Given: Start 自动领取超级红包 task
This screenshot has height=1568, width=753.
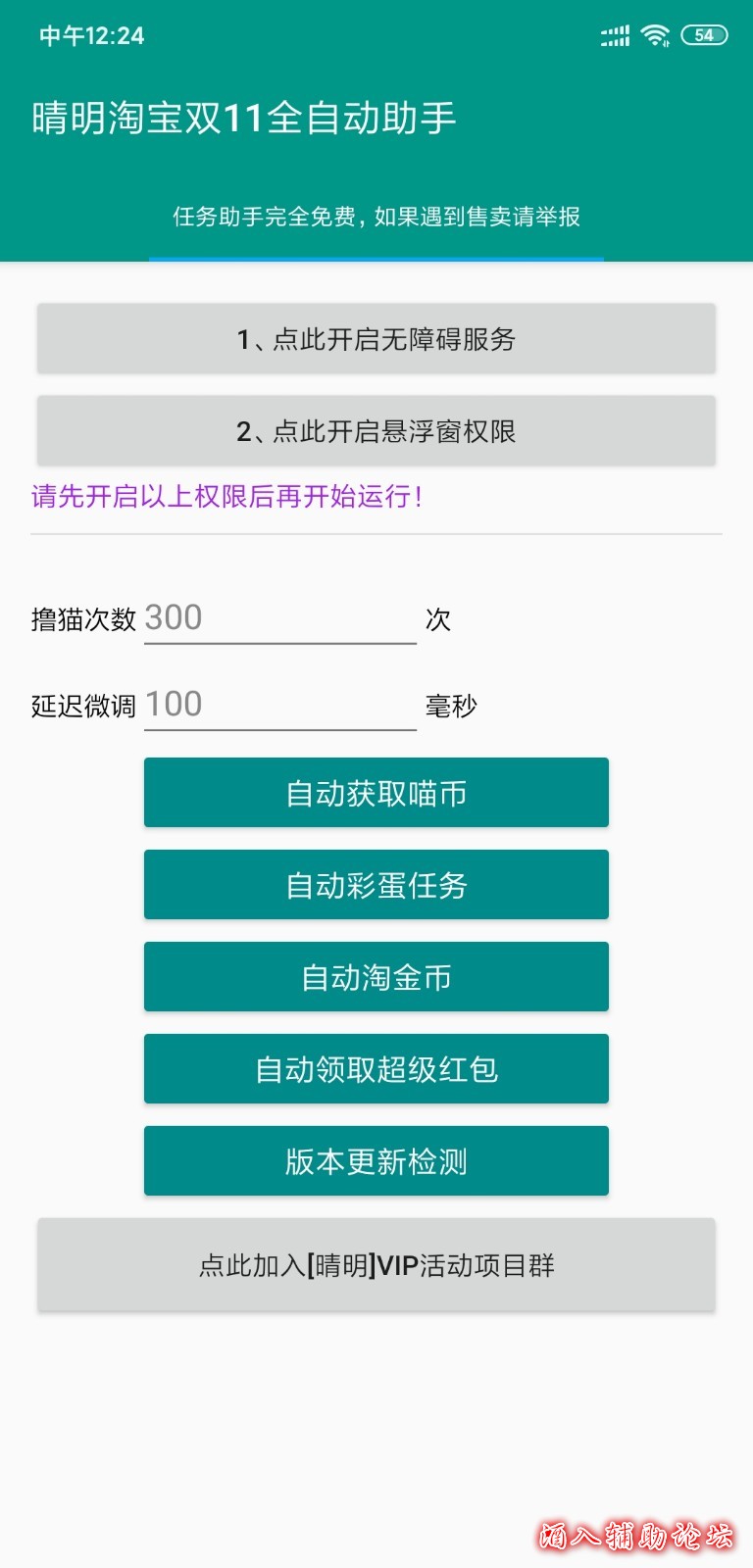Looking at the screenshot, I should (376, 1069).
